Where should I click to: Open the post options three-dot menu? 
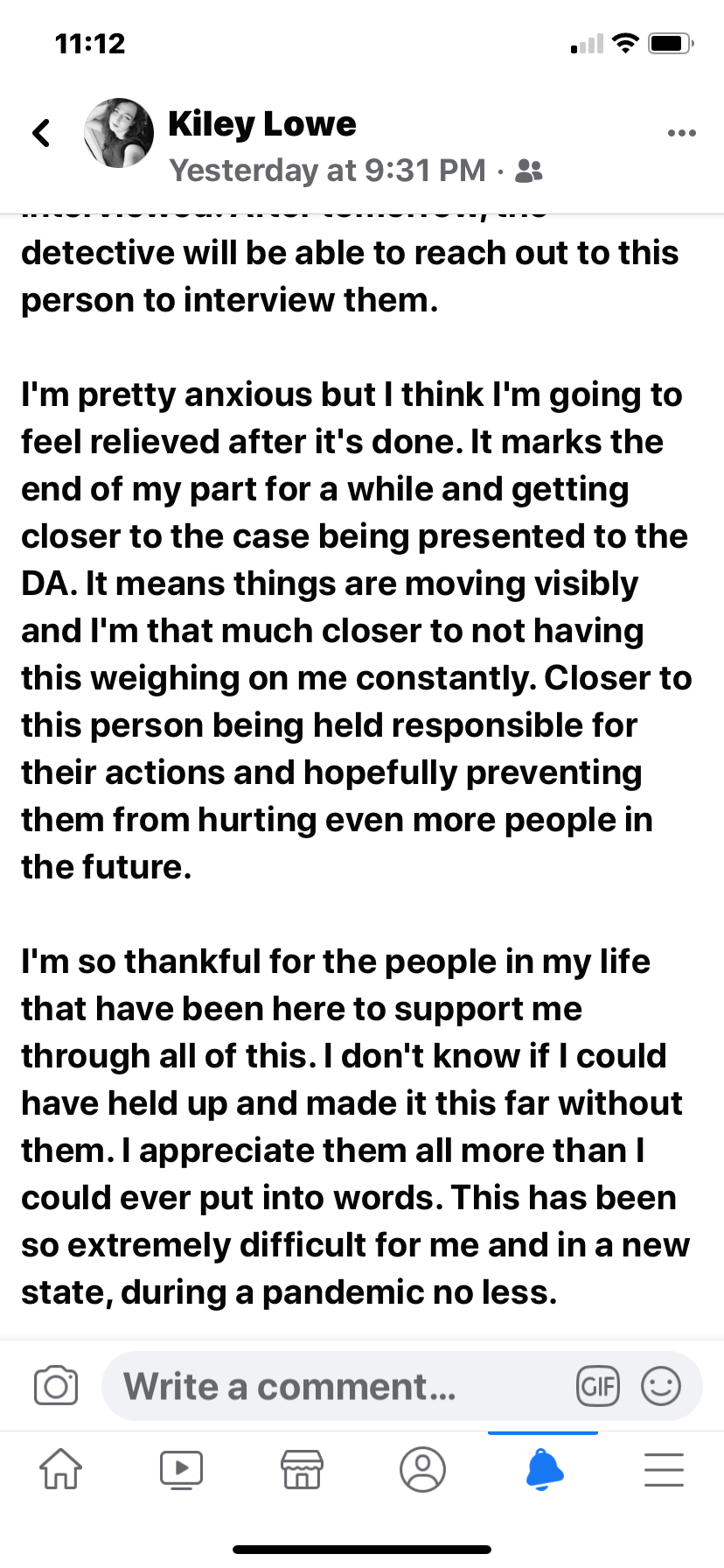pos(681,133)
